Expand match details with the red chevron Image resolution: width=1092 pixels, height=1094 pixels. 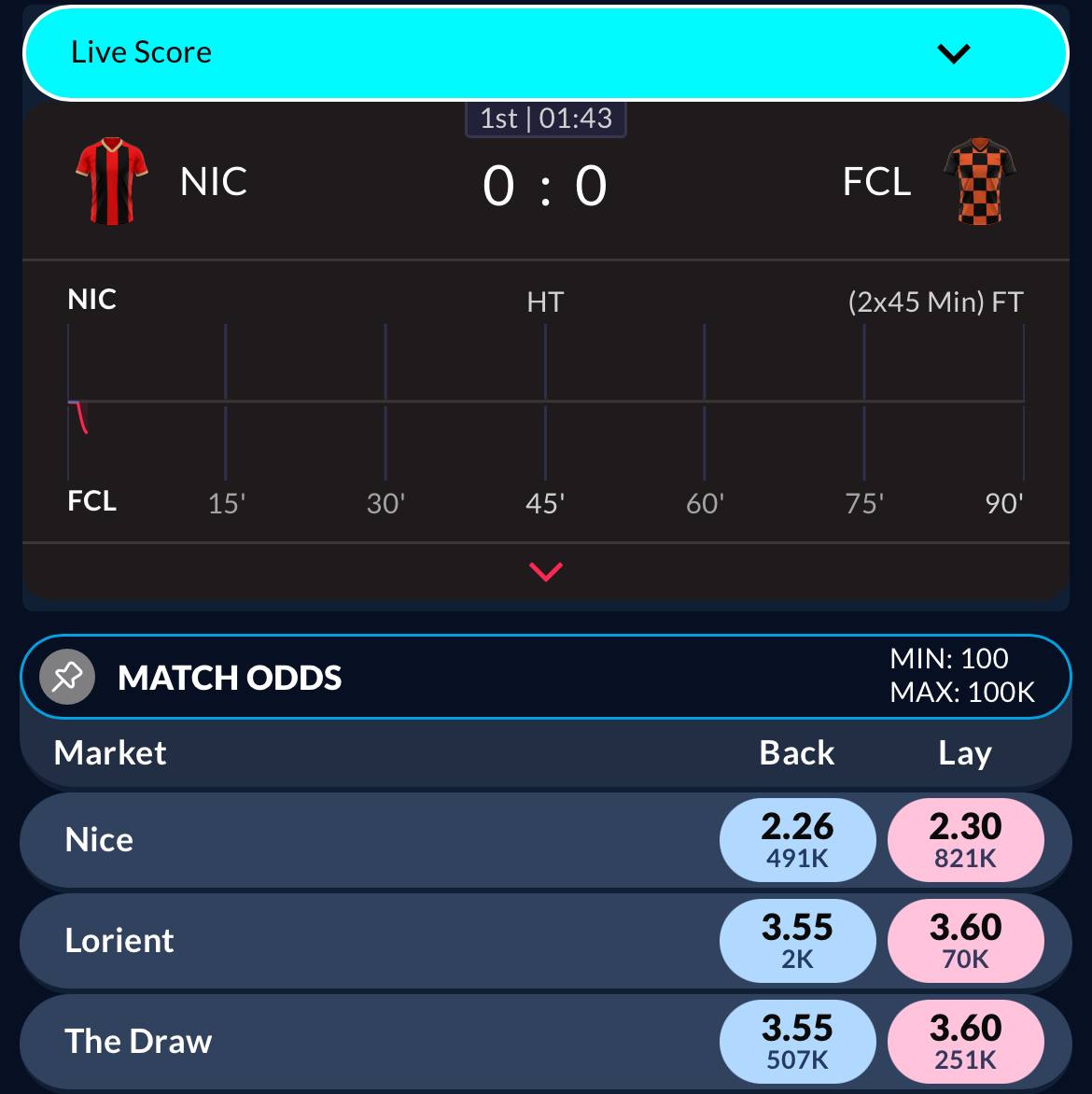(546, 571)
